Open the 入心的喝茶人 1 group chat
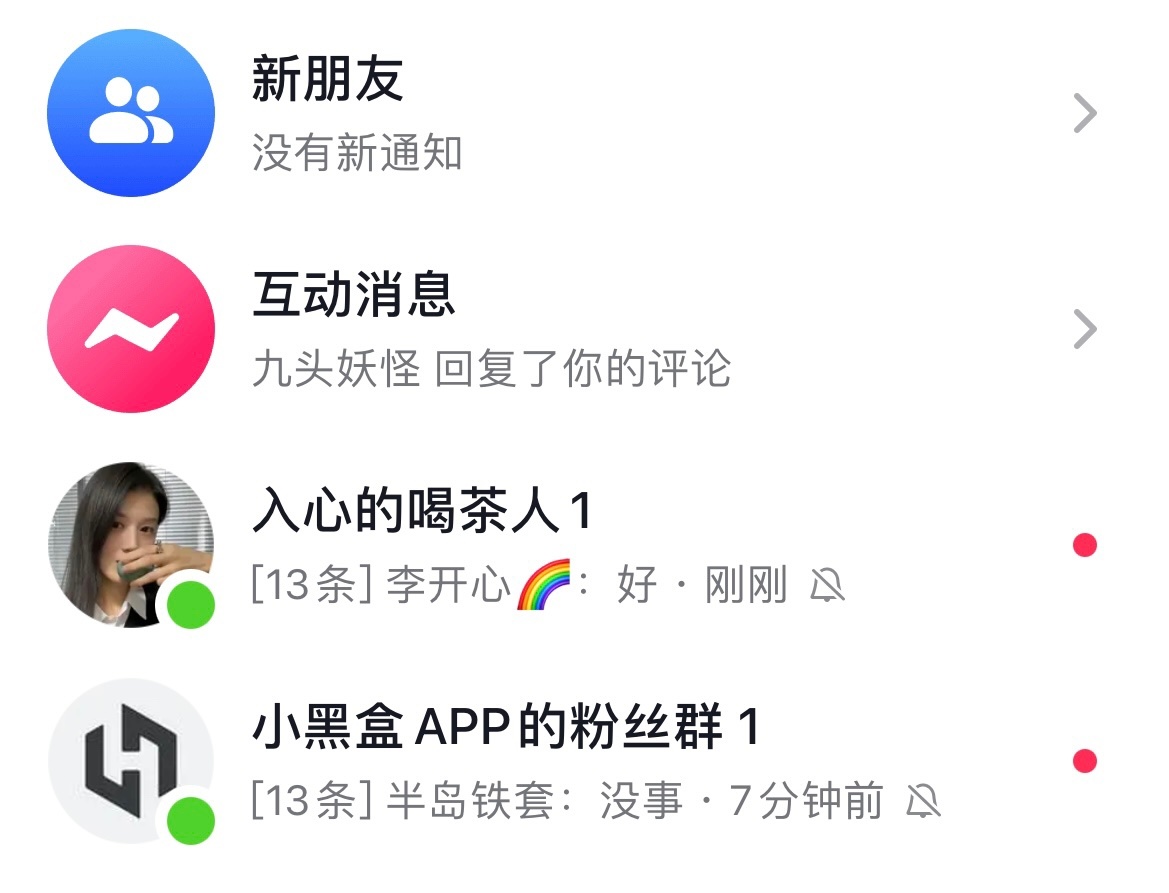Viewport: 1169px width, 893px height. (584, 546)
